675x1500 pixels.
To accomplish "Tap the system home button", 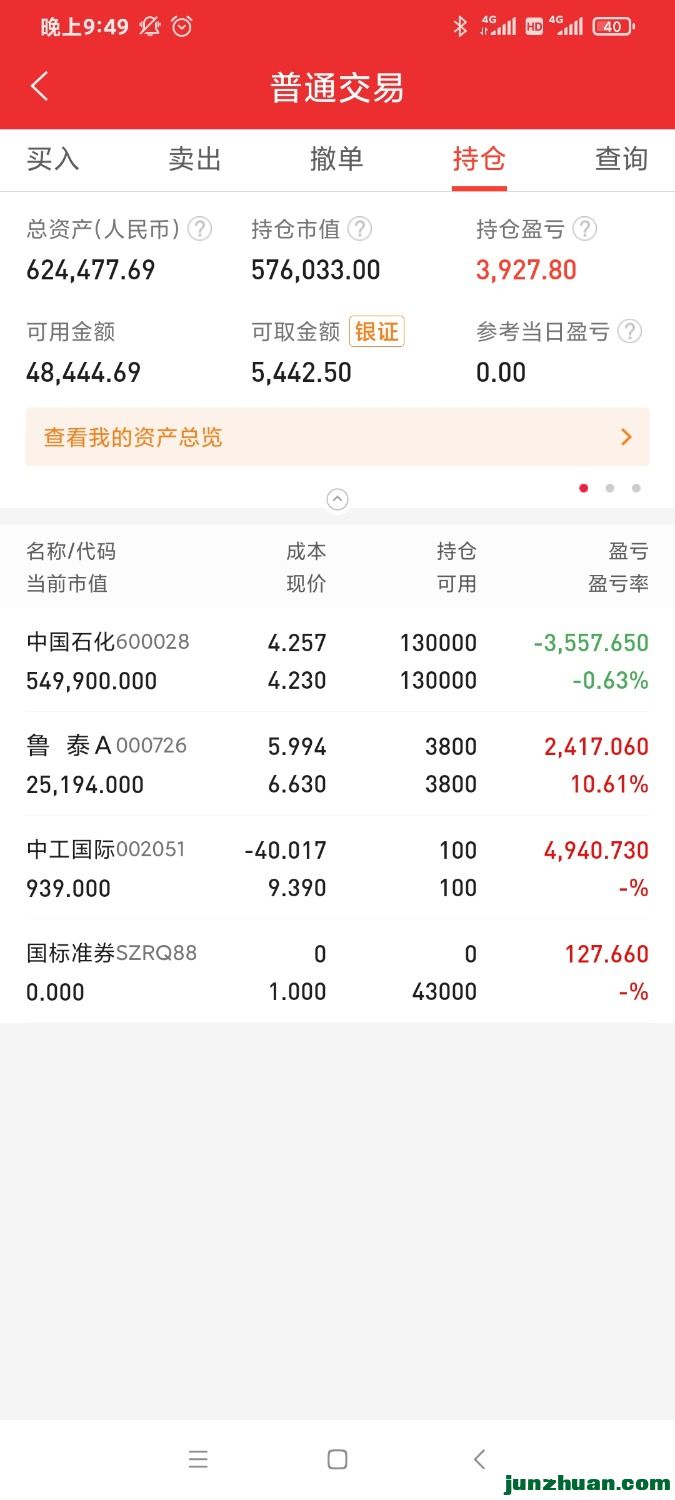I will pos(337,1460).
